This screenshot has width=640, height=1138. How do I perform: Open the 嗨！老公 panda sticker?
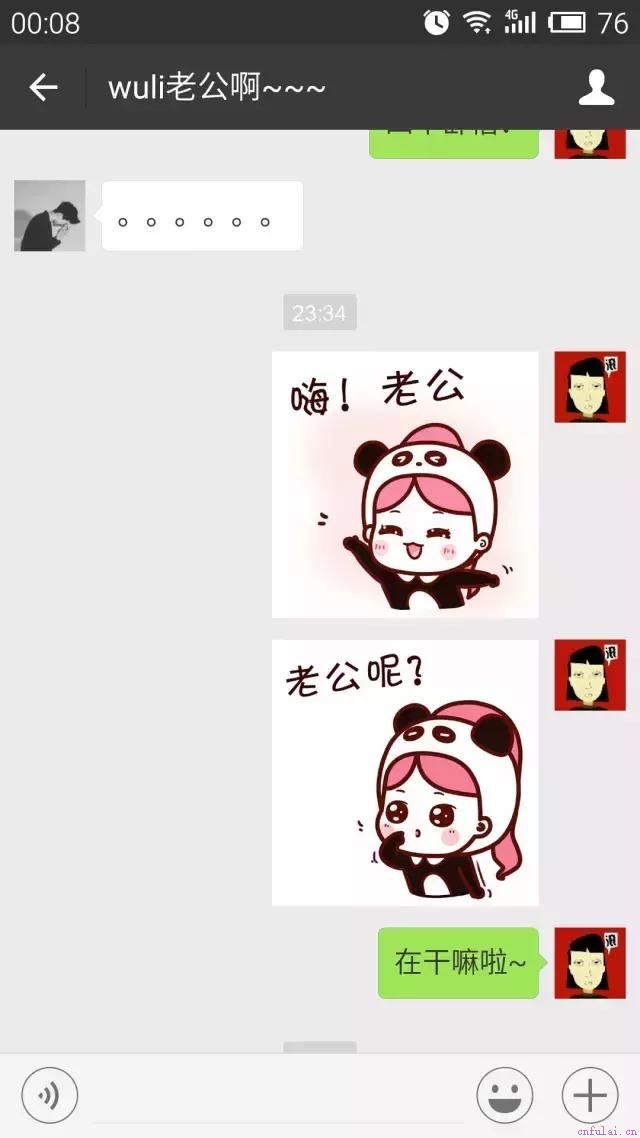(405, 484)
